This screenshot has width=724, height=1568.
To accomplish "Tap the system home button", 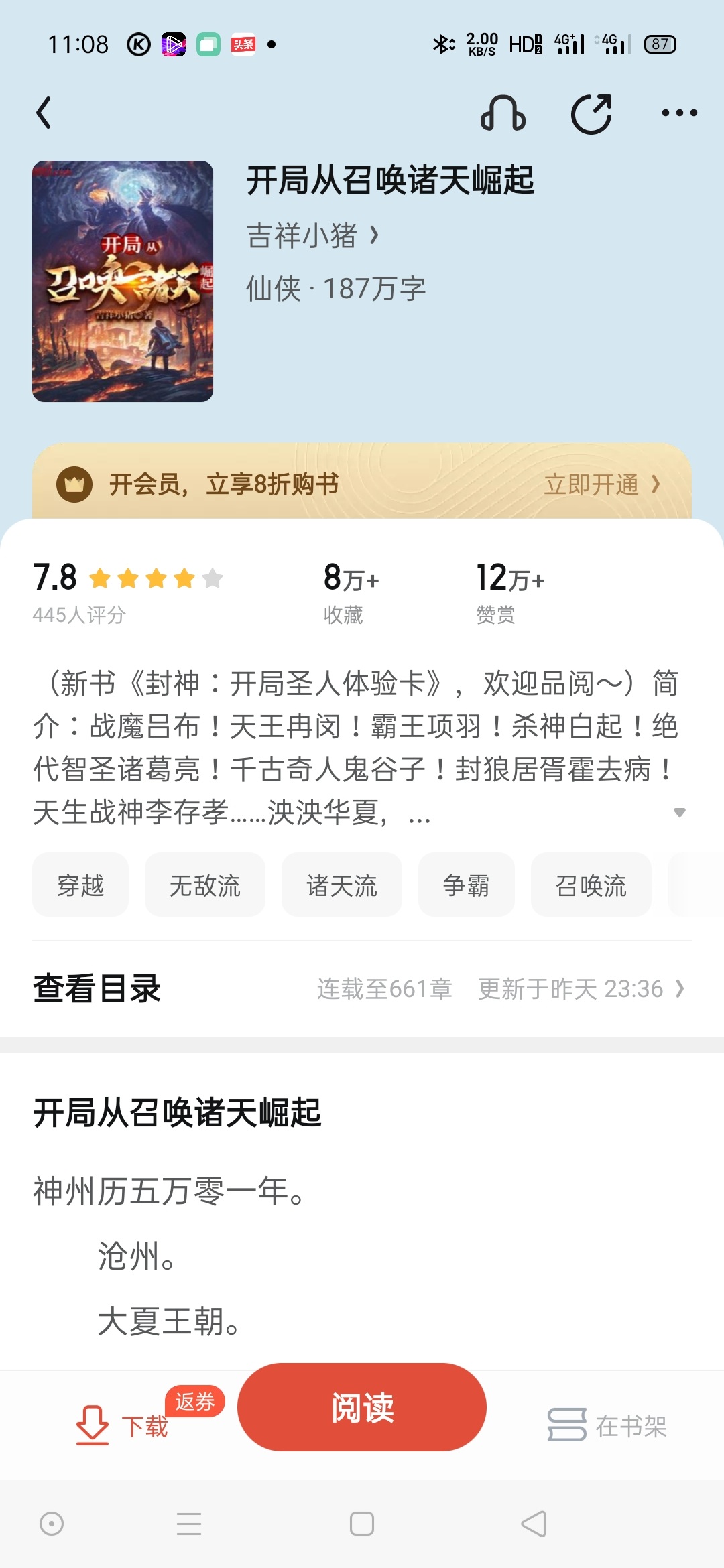I will 362,1524.
